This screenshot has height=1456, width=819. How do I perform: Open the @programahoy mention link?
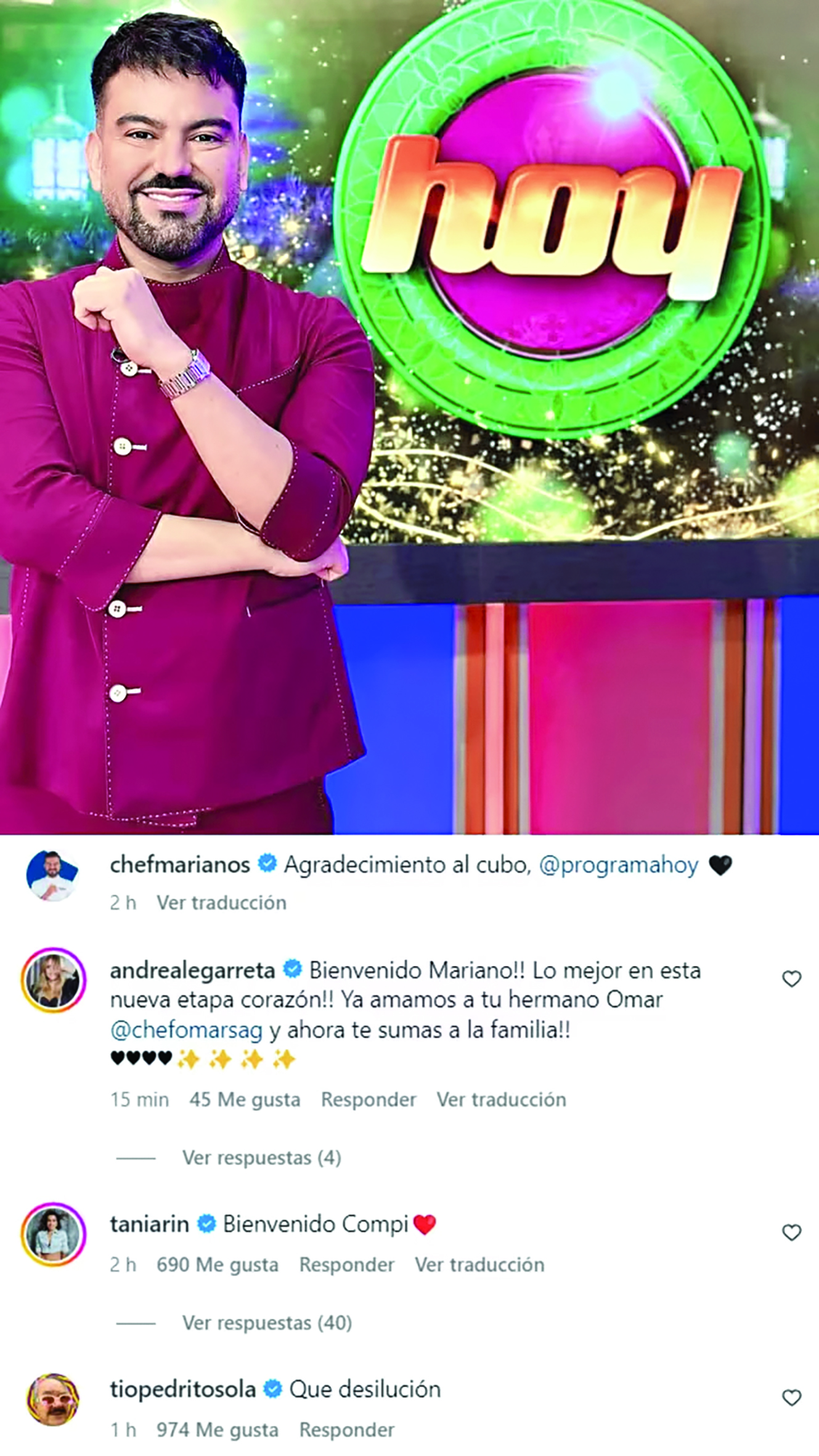click(618, 865)
